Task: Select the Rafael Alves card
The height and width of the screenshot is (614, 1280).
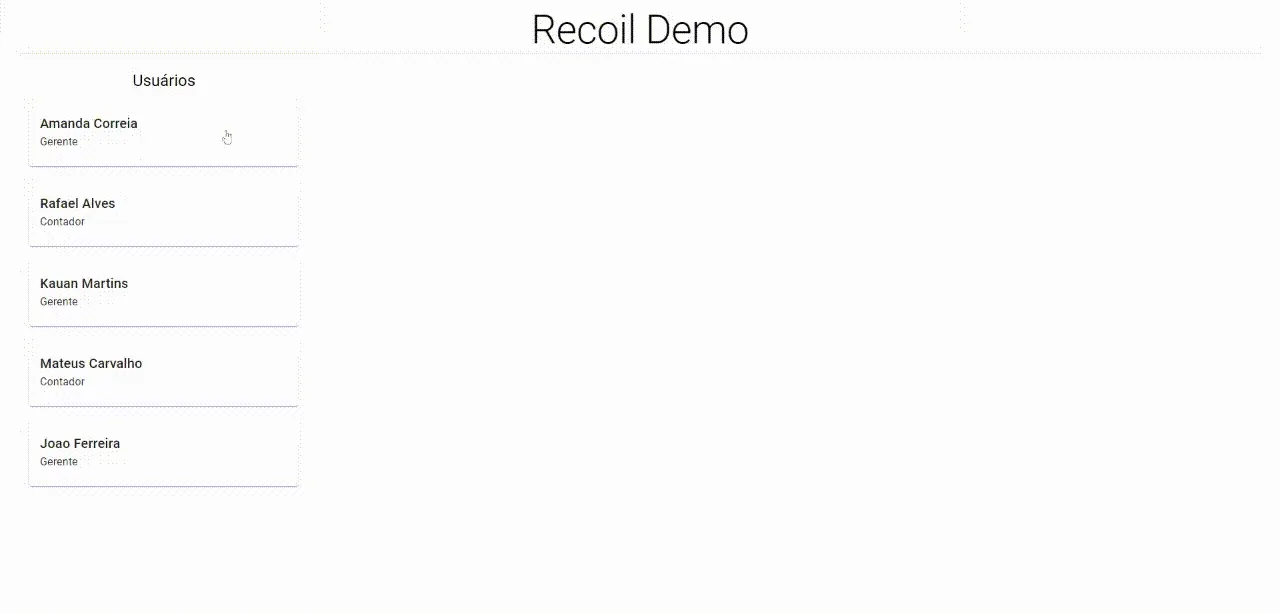Action: [163, 212]
